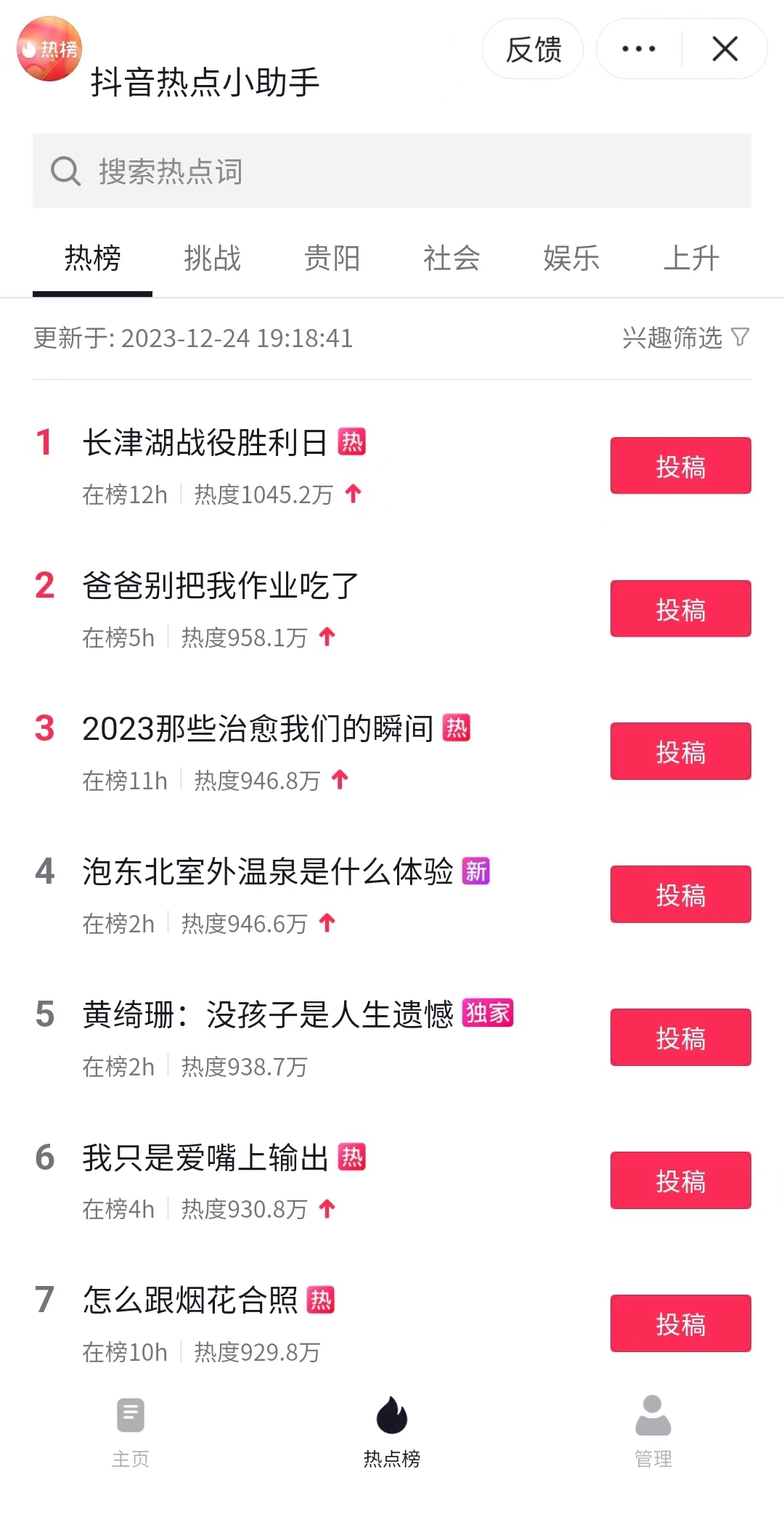Select the 社会 tab
784x1514 pixels.
pyautogui.click(x=452, y=259)
